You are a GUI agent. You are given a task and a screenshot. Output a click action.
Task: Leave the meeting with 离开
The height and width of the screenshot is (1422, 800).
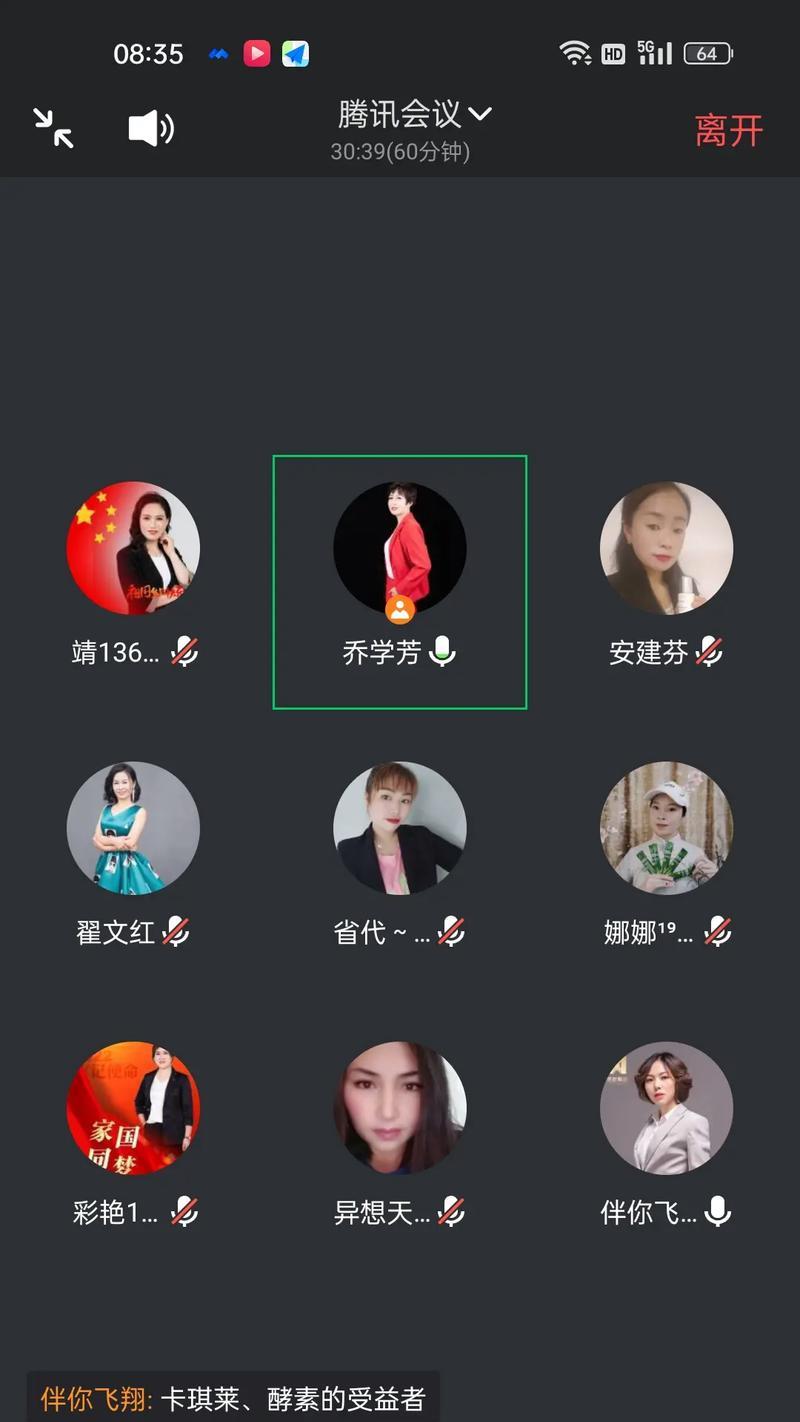tap(729, 131)
